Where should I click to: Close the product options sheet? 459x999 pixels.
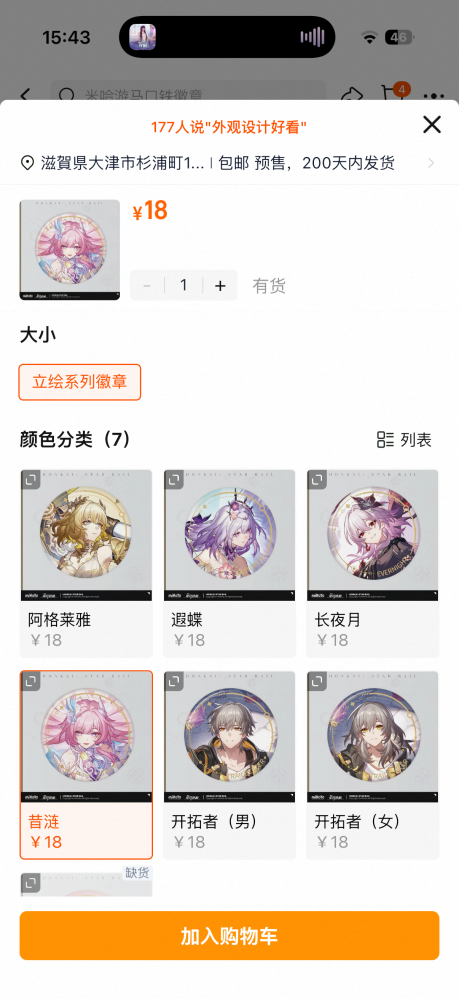click(x=432, y=124)
